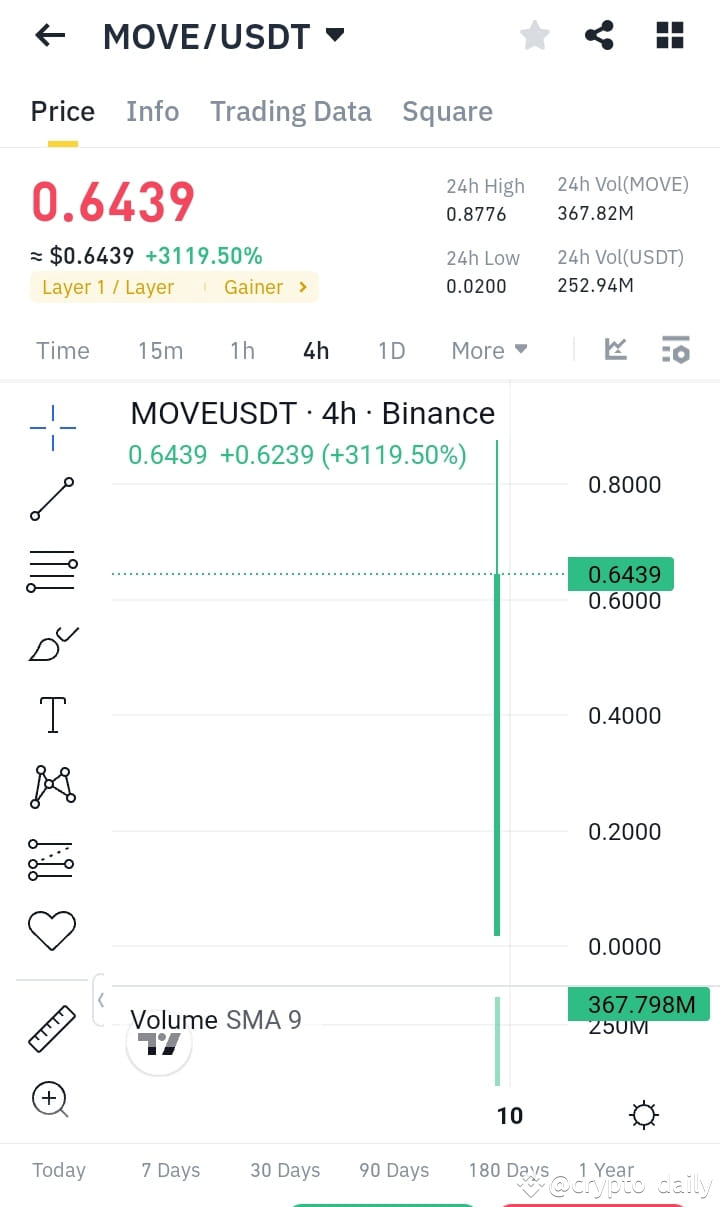Image resolution: width=720 pixels, height=1207 pixels.
Task: Open the chart settings icon
Action: pos(643,1114)
